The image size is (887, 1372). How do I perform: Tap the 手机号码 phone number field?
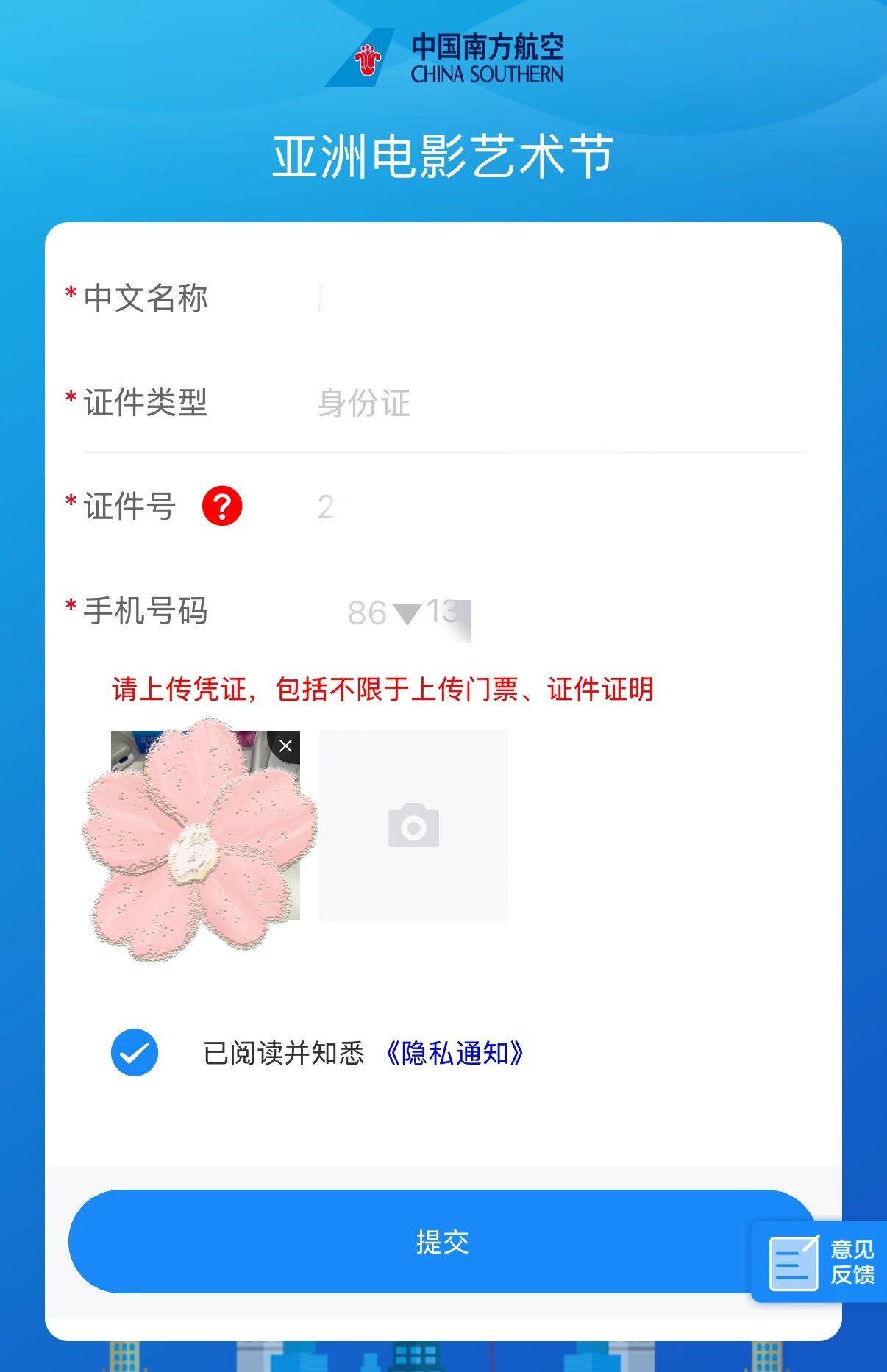coord(625,612)
